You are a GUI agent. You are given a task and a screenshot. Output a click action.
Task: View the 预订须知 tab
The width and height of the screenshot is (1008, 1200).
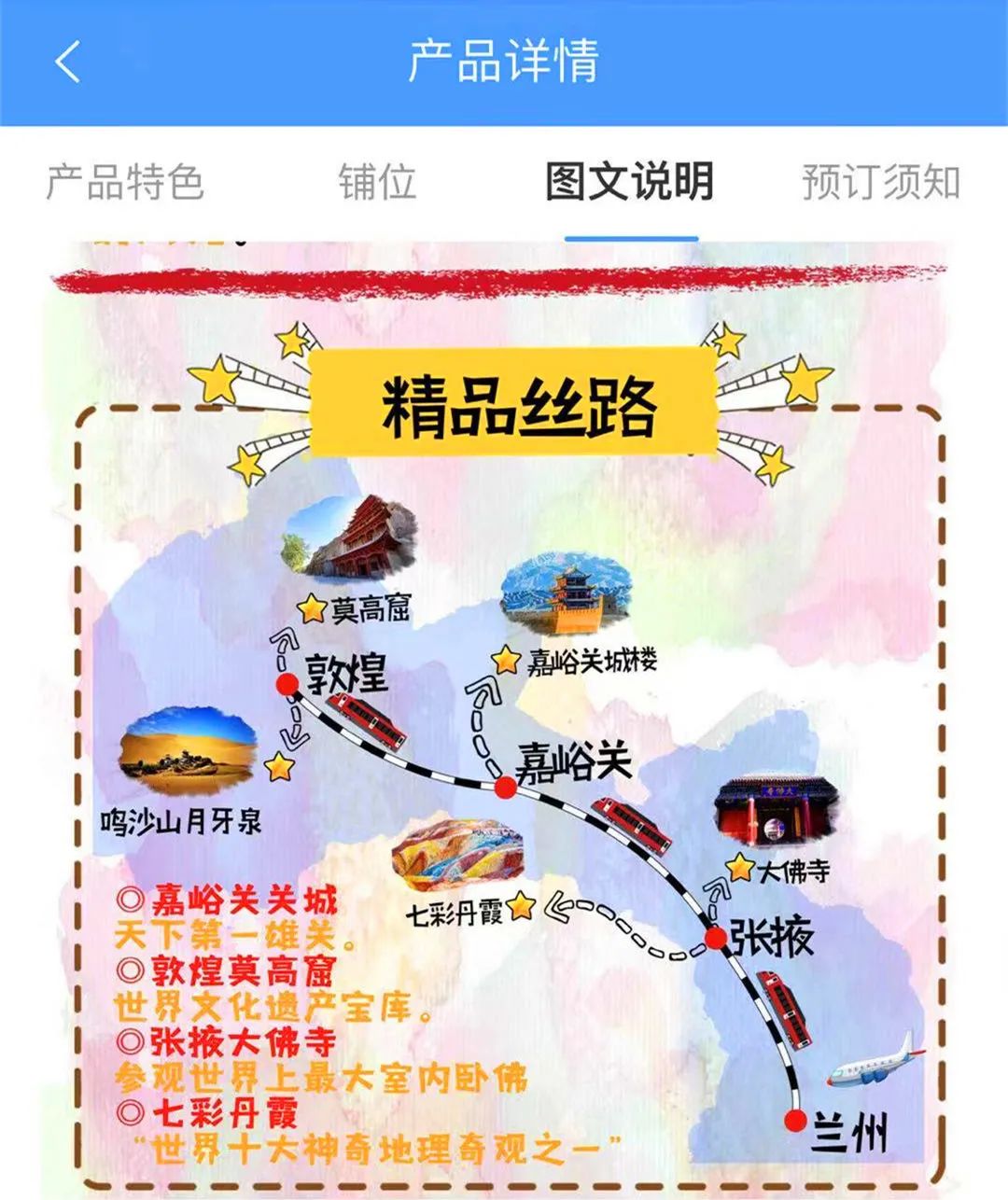pyautogui.click(x=881, y=181)
